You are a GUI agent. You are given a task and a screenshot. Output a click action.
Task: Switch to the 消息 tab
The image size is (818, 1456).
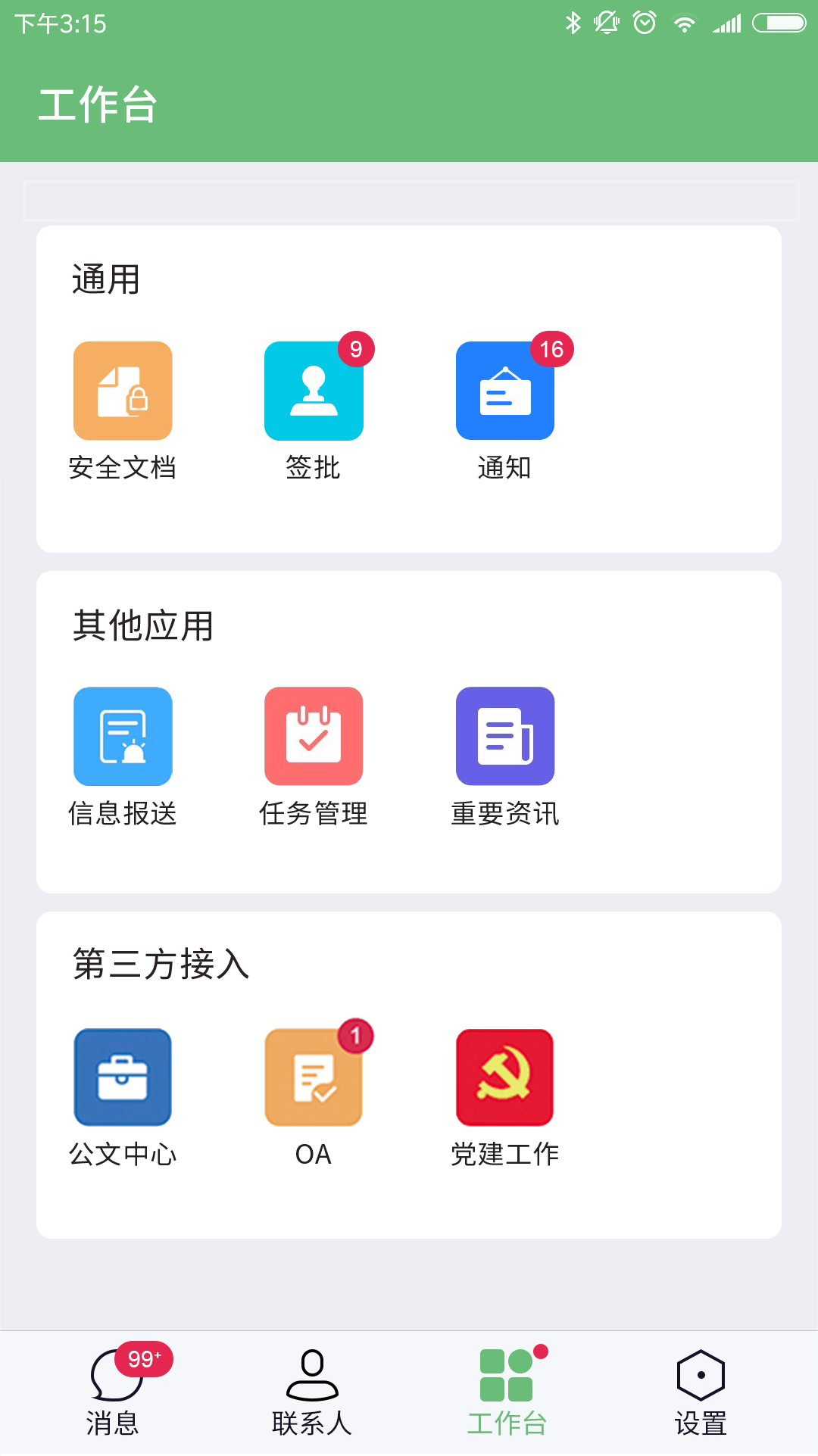[114, 1392]
